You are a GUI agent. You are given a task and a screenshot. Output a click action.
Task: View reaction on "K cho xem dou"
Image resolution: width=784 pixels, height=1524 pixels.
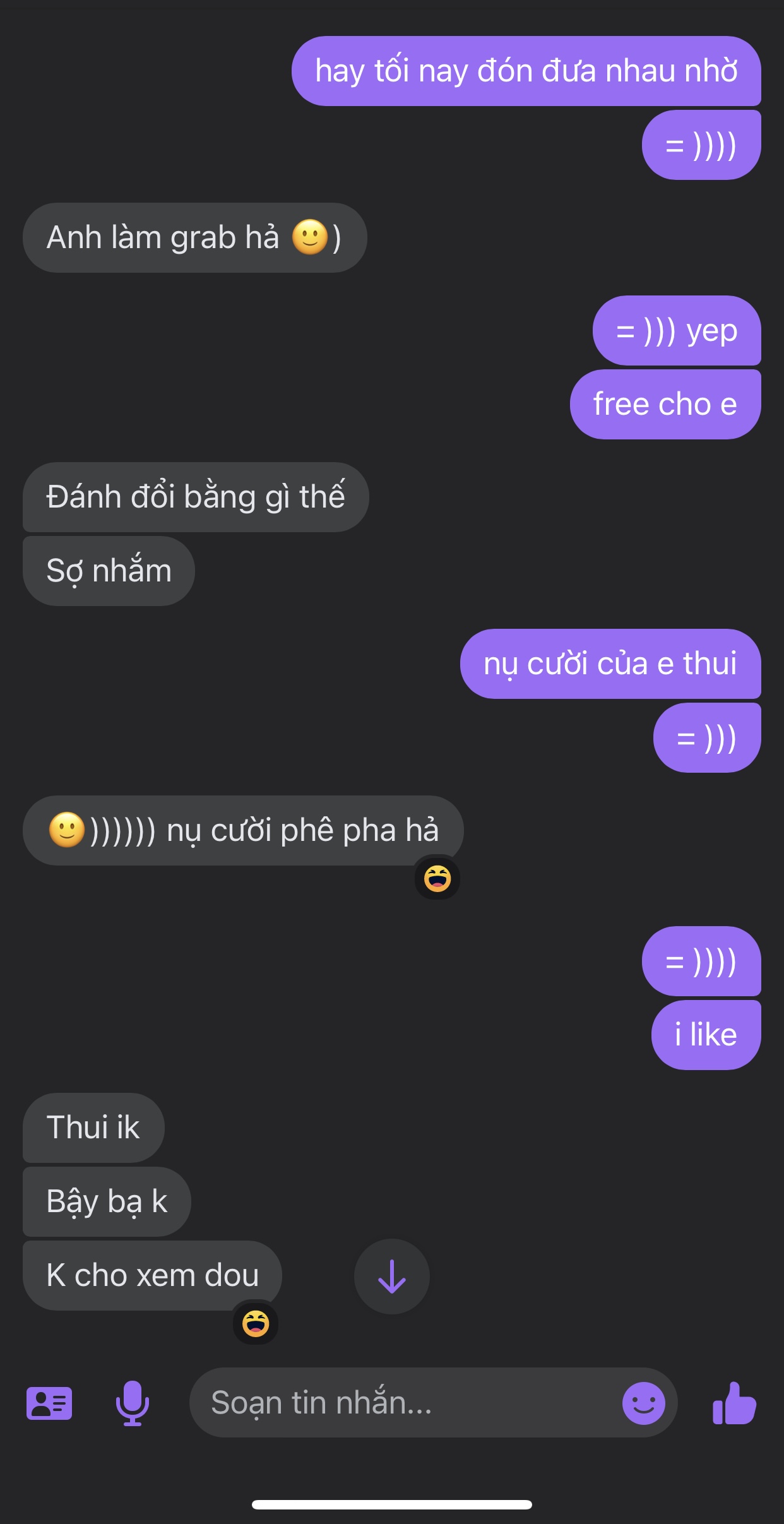[256, 1323]
